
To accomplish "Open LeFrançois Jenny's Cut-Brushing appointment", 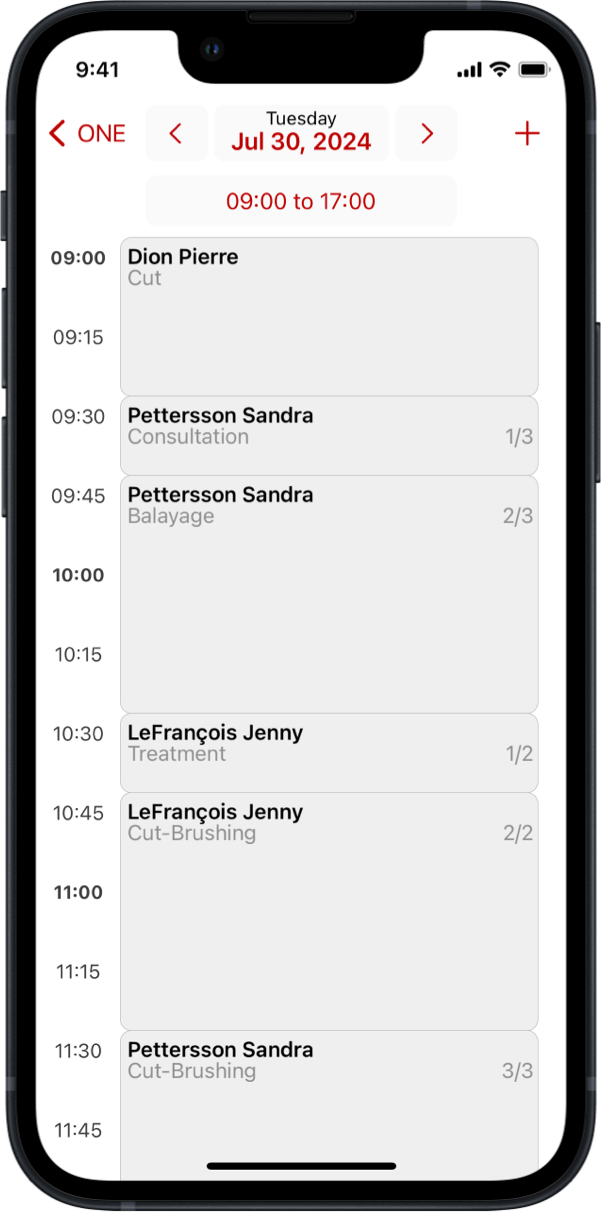I will coord(329,912).
